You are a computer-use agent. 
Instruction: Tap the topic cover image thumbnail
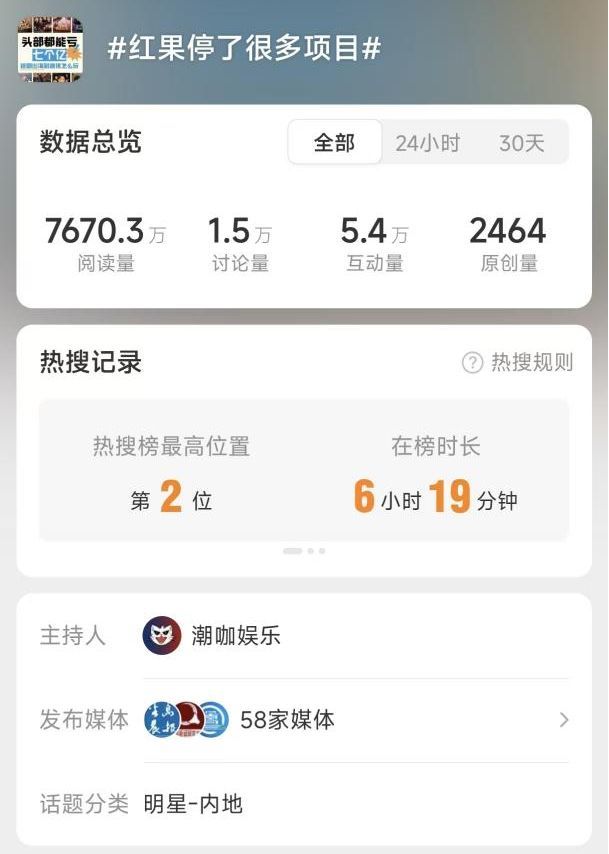click(50, 50)
